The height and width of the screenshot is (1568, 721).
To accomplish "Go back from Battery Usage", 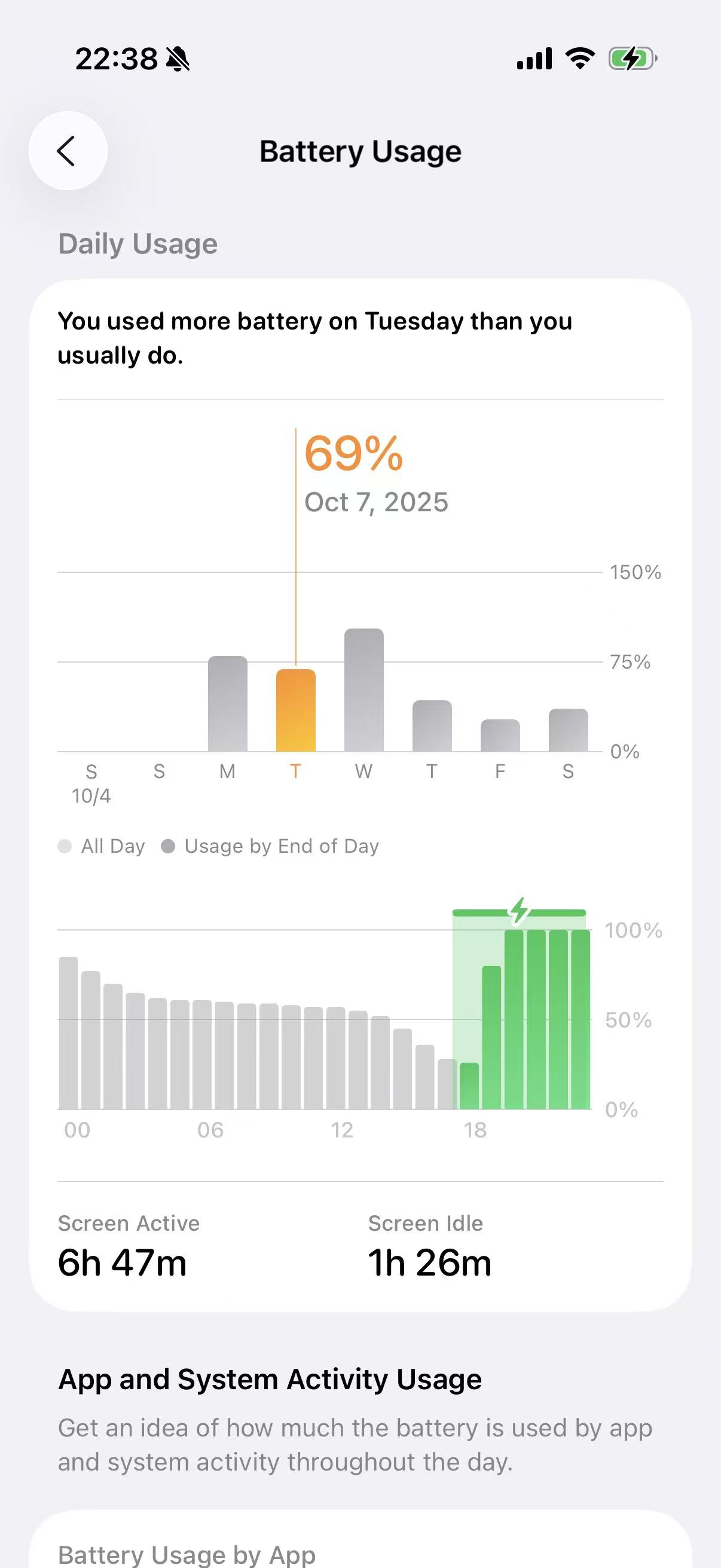I will [68, 151].
